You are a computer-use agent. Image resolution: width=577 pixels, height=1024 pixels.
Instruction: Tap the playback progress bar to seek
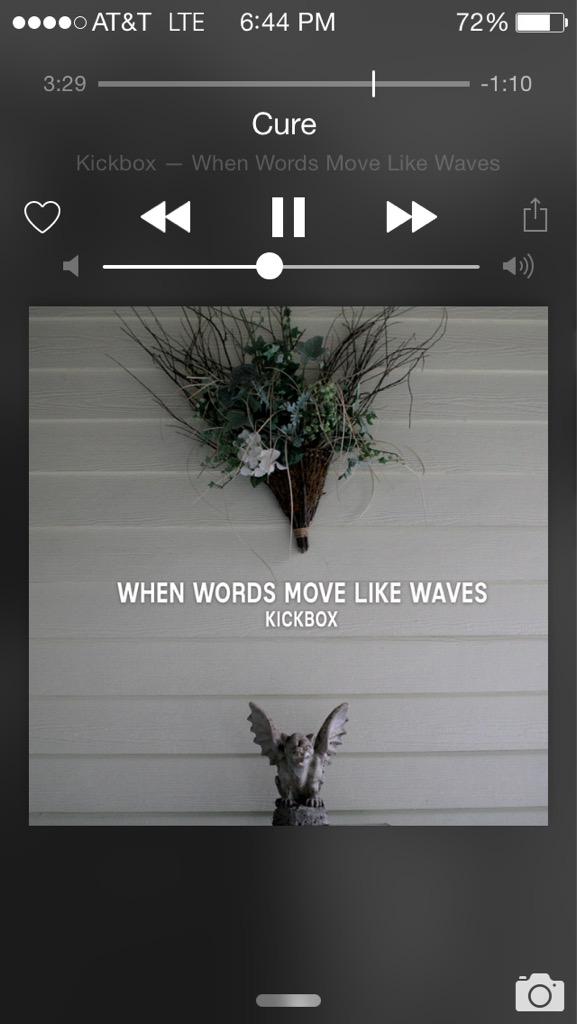pos(284,84)
